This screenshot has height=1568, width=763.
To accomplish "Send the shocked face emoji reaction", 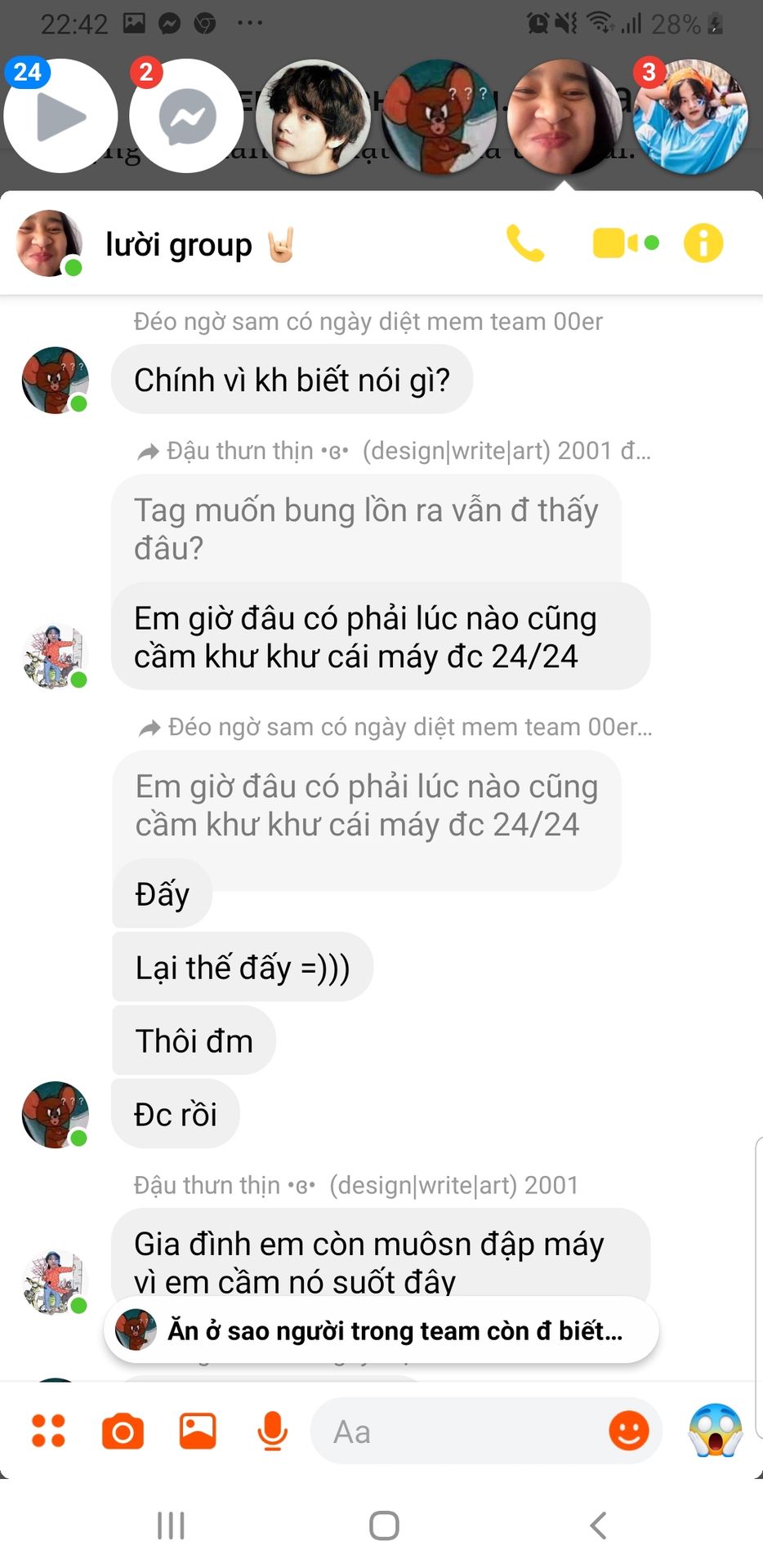I will coord(716,1431).
